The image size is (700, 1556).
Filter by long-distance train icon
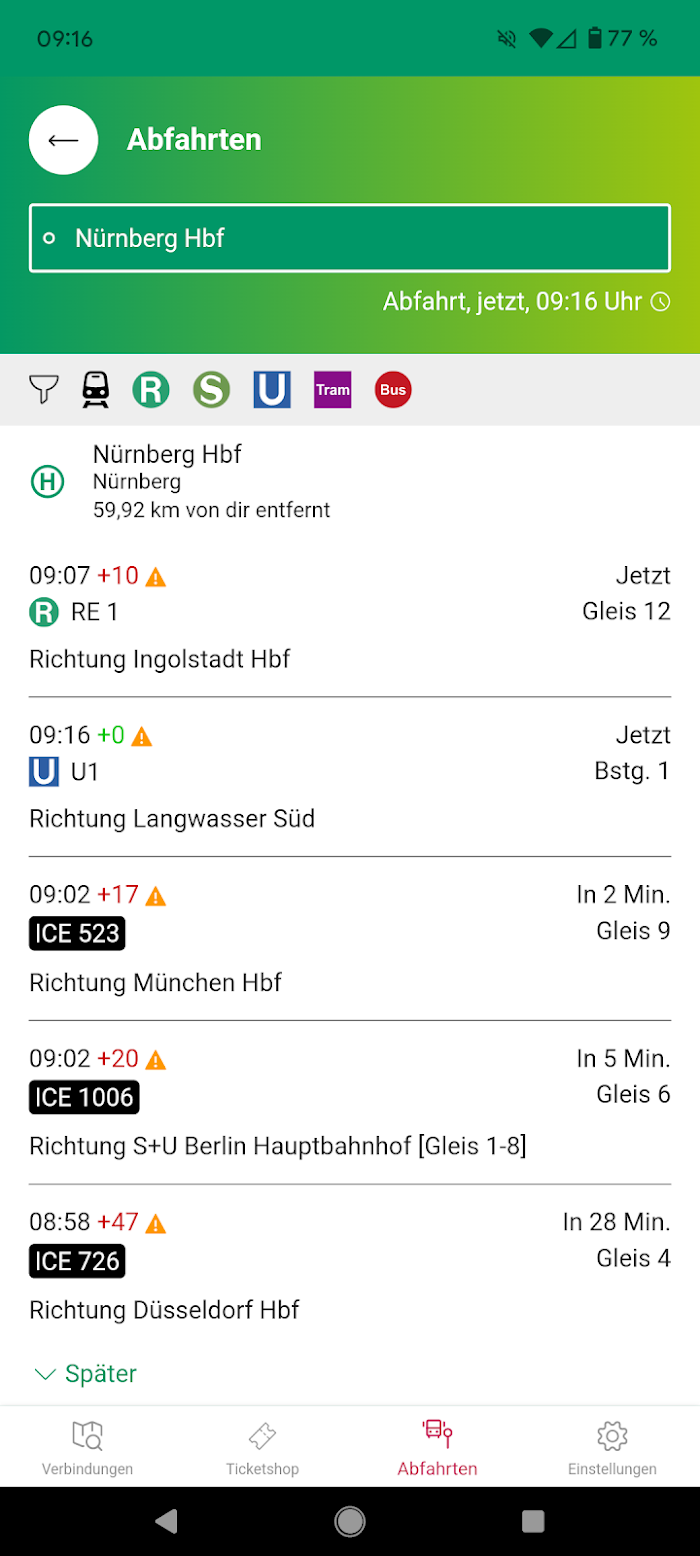[96, 389]
